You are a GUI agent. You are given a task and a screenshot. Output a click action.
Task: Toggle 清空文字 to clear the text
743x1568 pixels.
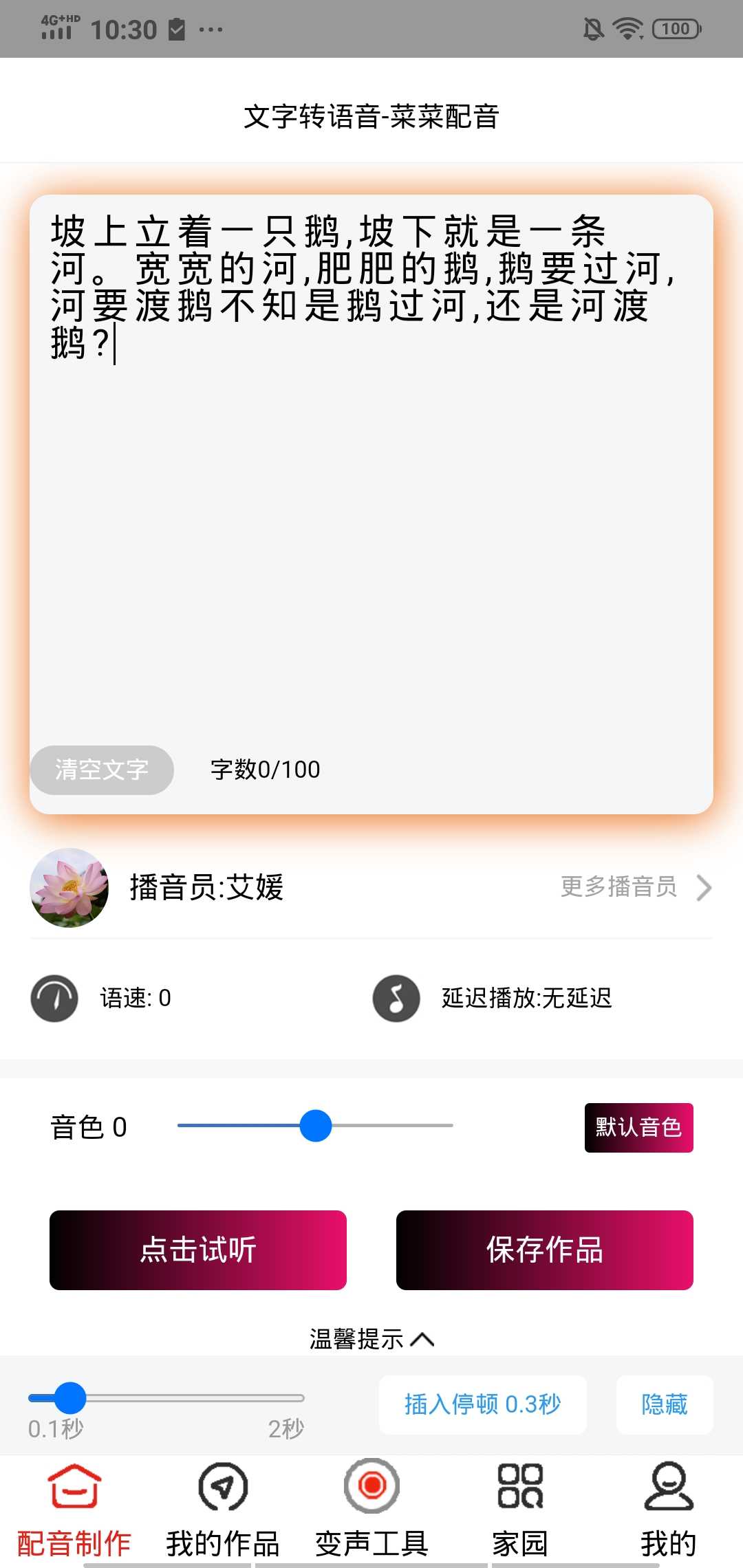(x=101, y=770)
